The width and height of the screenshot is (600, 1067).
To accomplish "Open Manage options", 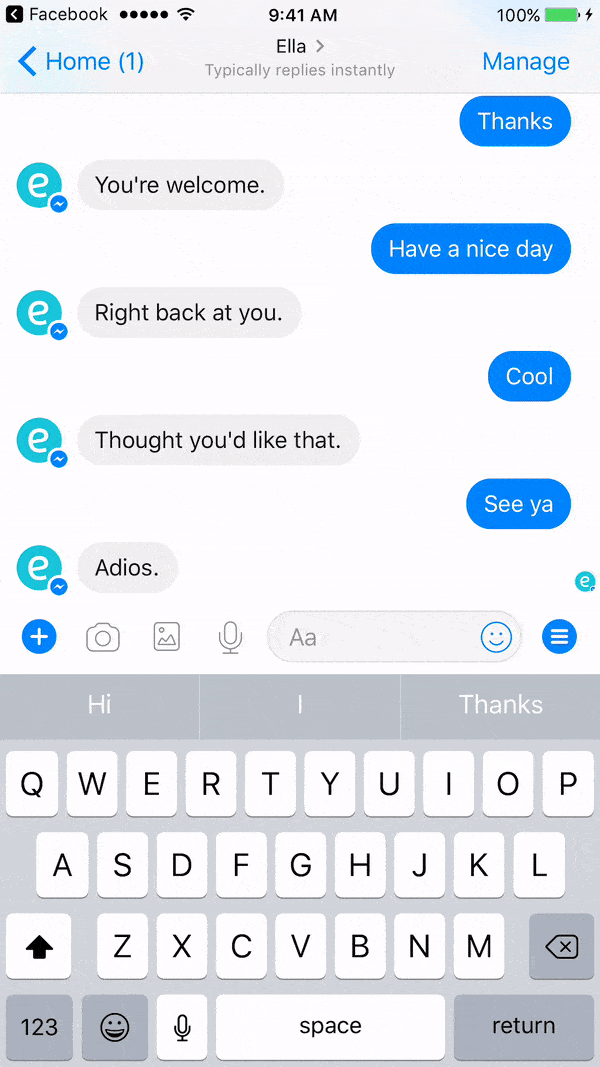I will (525, 62).
